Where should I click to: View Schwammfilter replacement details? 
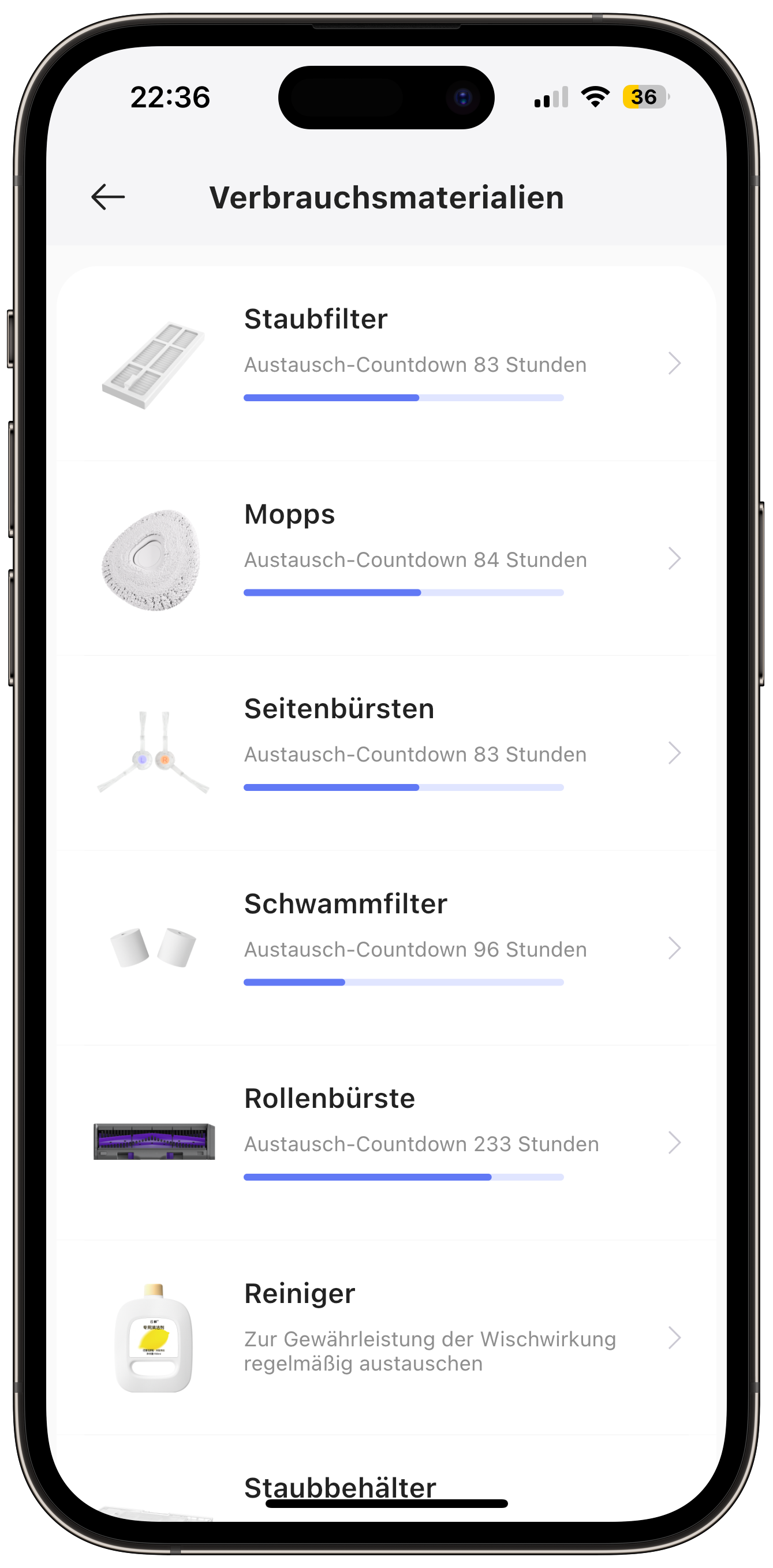pos(387,948)
